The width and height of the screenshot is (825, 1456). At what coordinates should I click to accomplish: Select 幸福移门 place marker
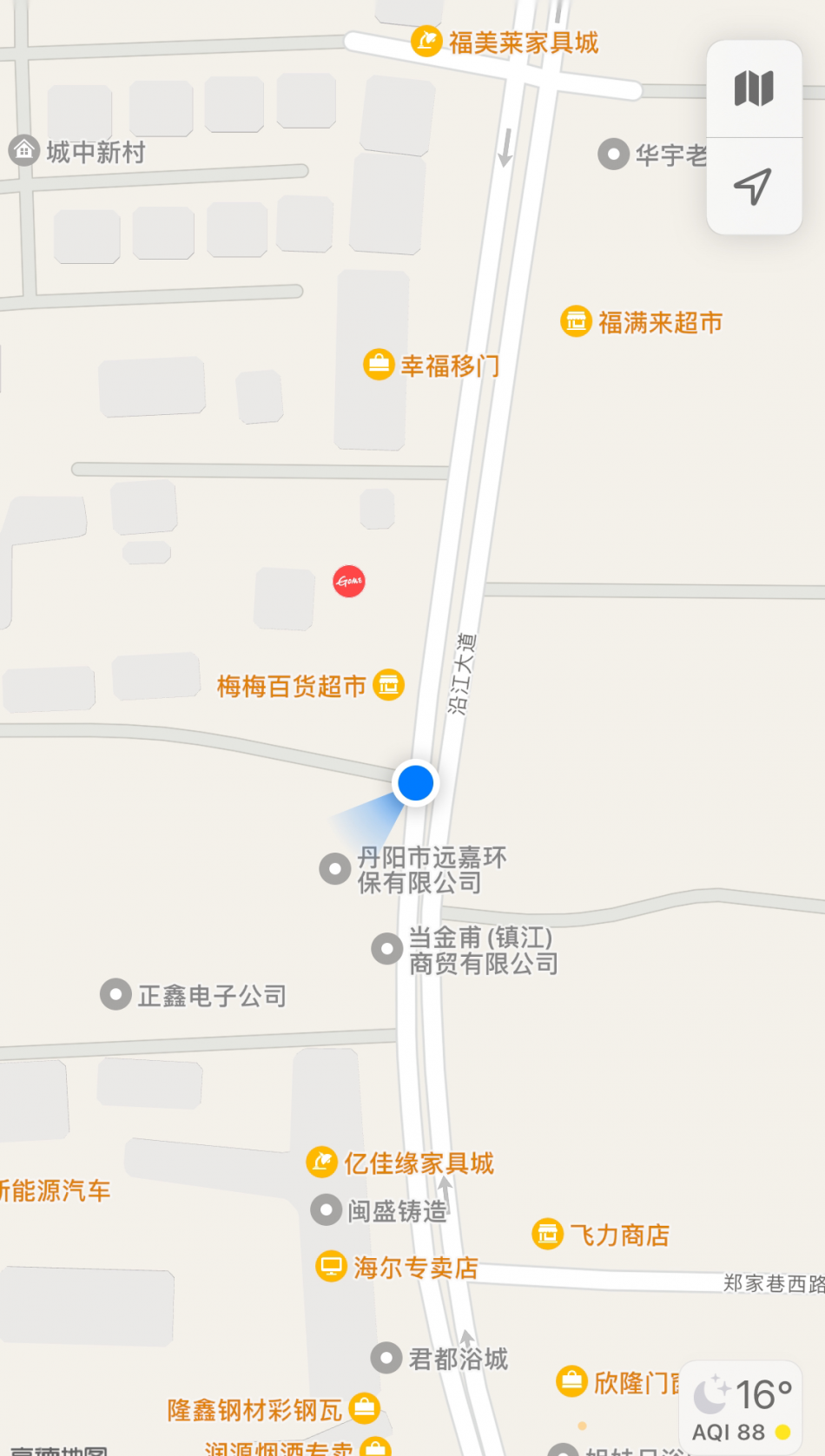(x=379, y=365)
